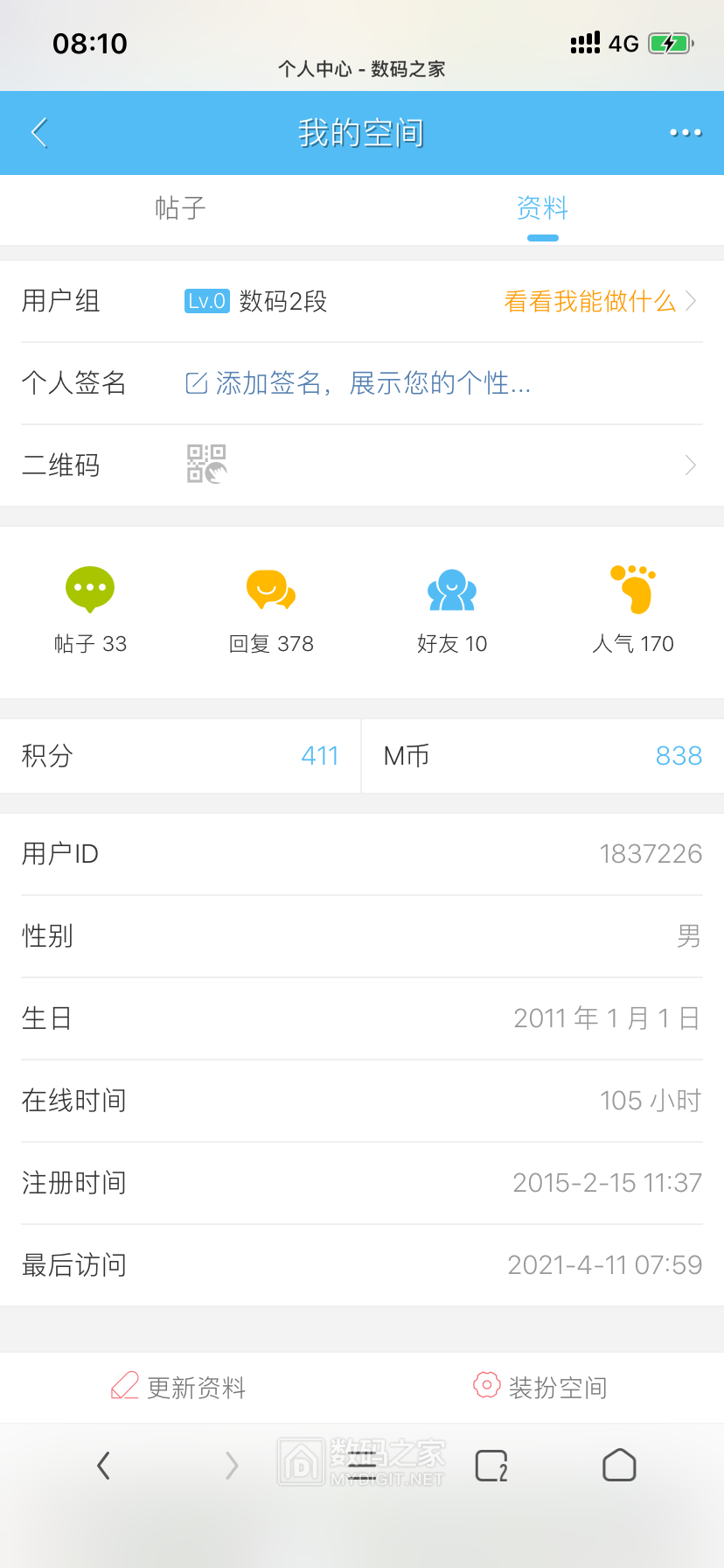
Task: Open M币 838 details
Action: (542, 756)
